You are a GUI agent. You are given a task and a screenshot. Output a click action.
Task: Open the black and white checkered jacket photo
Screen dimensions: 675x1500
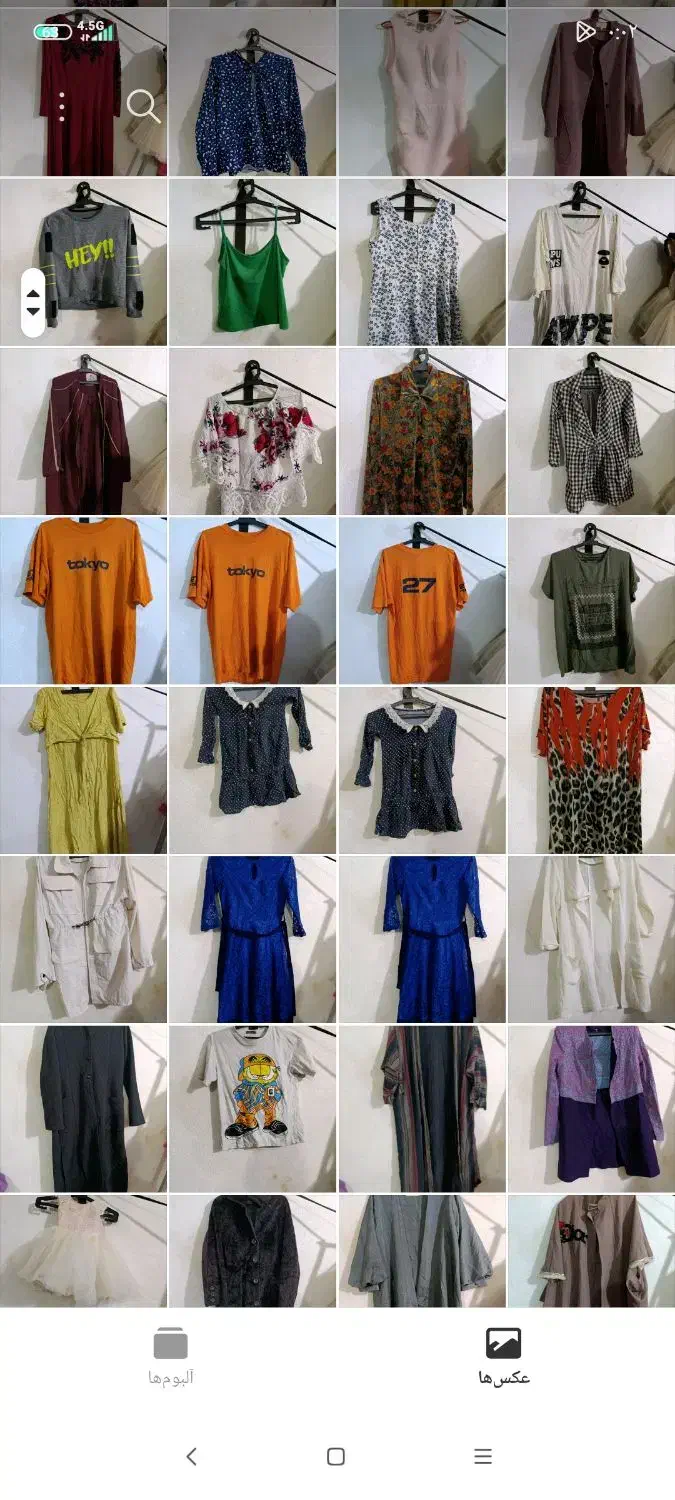[592, 432]
